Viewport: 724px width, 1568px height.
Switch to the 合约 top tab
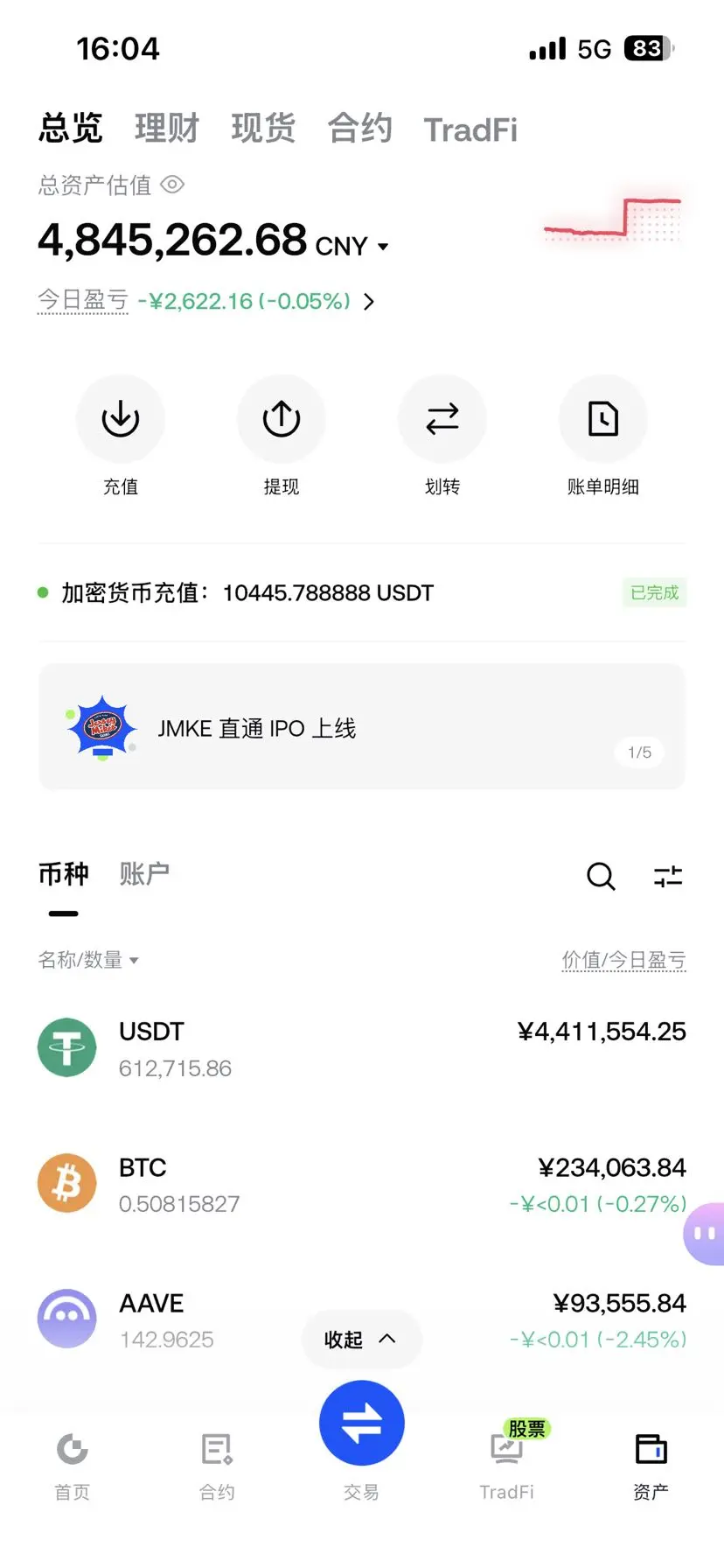pos(359,128)
